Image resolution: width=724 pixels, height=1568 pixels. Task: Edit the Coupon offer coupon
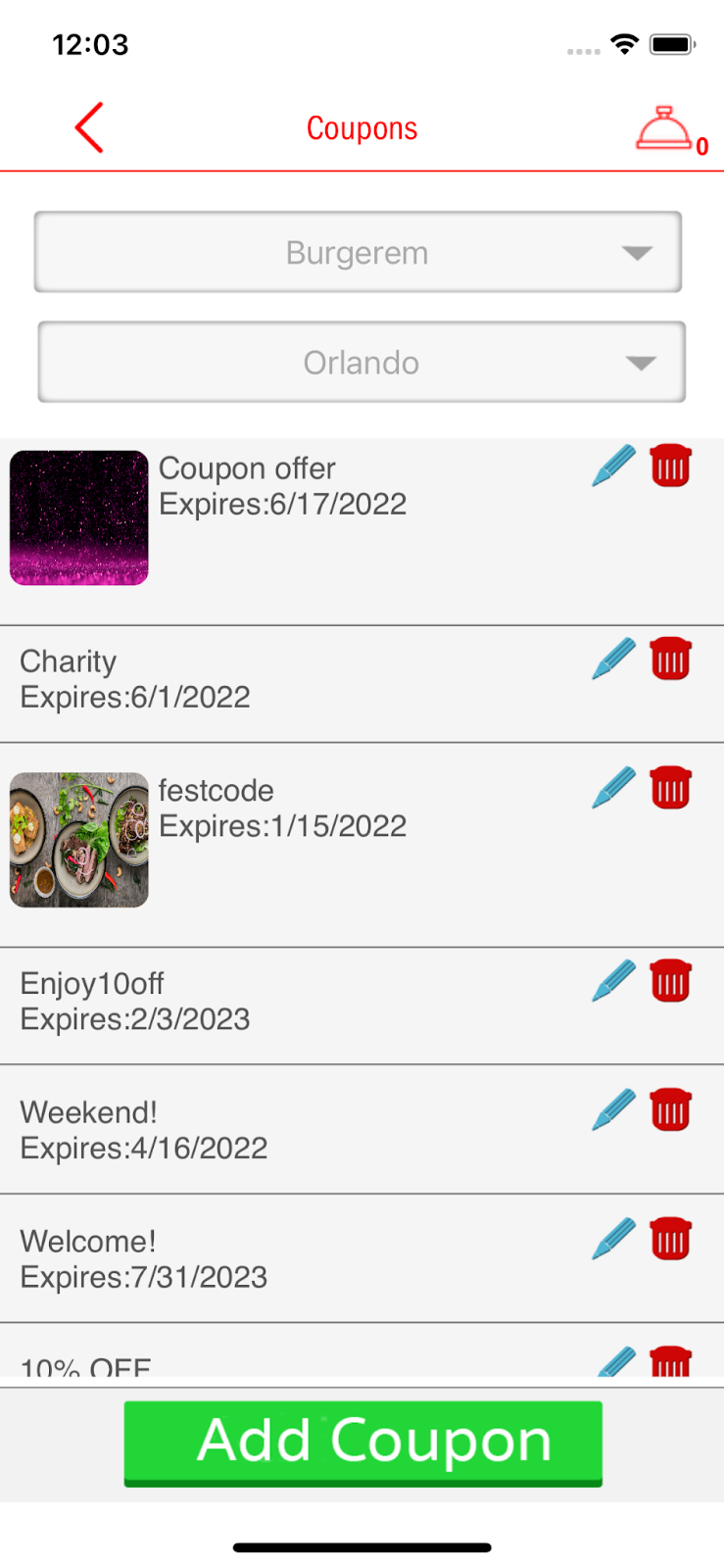[x=614, y=466]
